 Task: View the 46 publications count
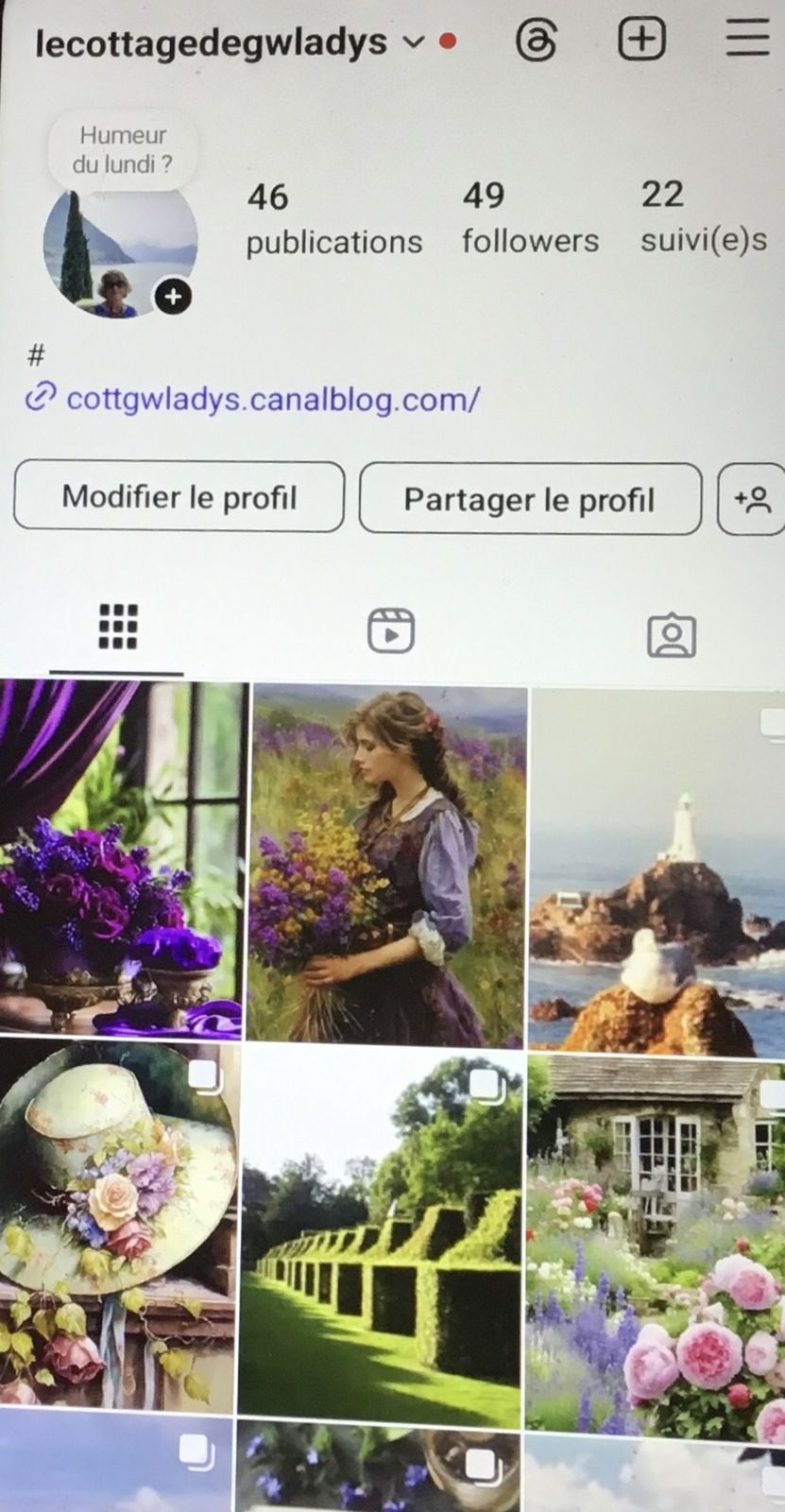(333, 218)
